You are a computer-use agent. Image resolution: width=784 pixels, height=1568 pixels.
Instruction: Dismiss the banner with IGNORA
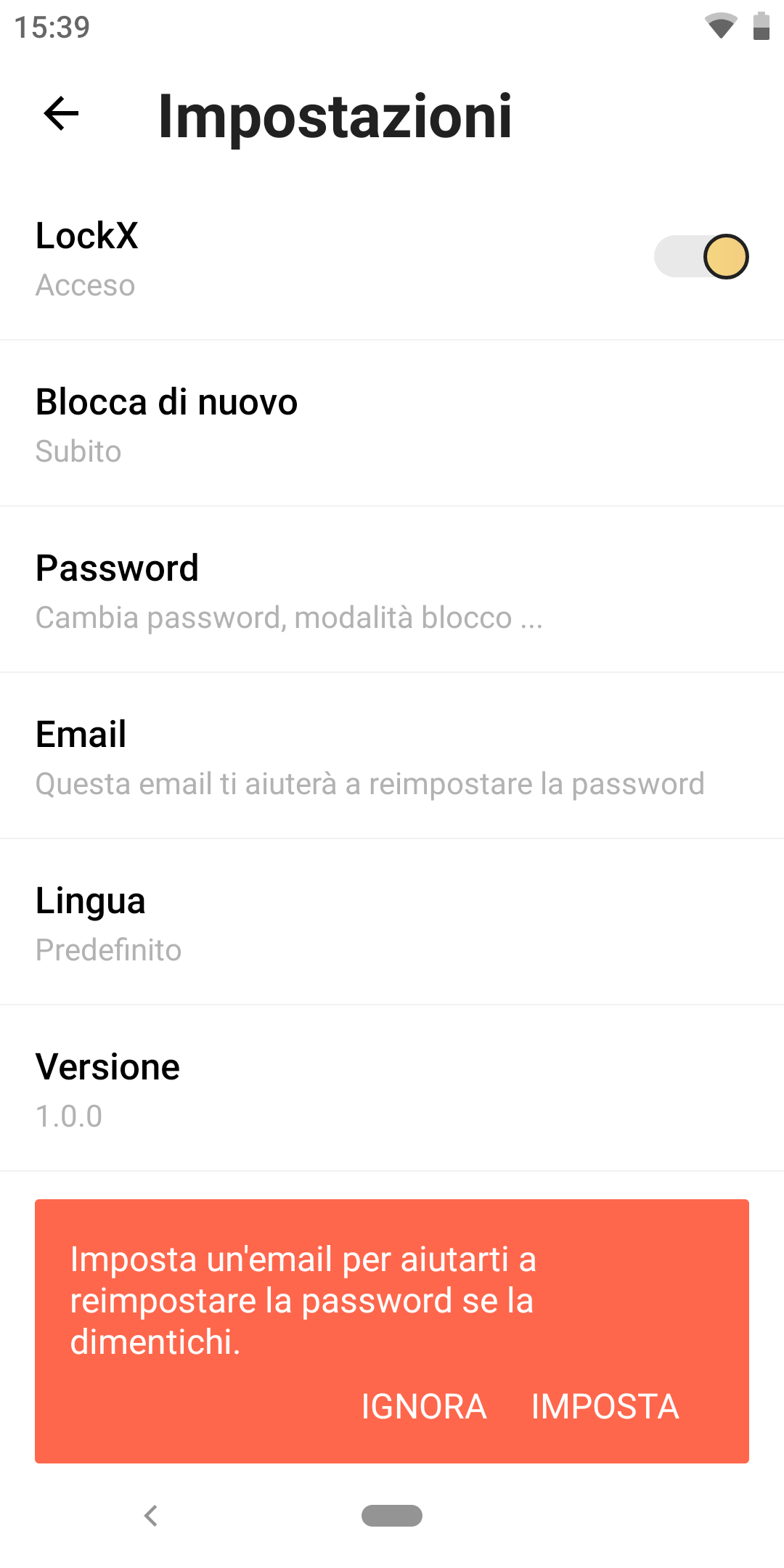tap(424, 1407)
